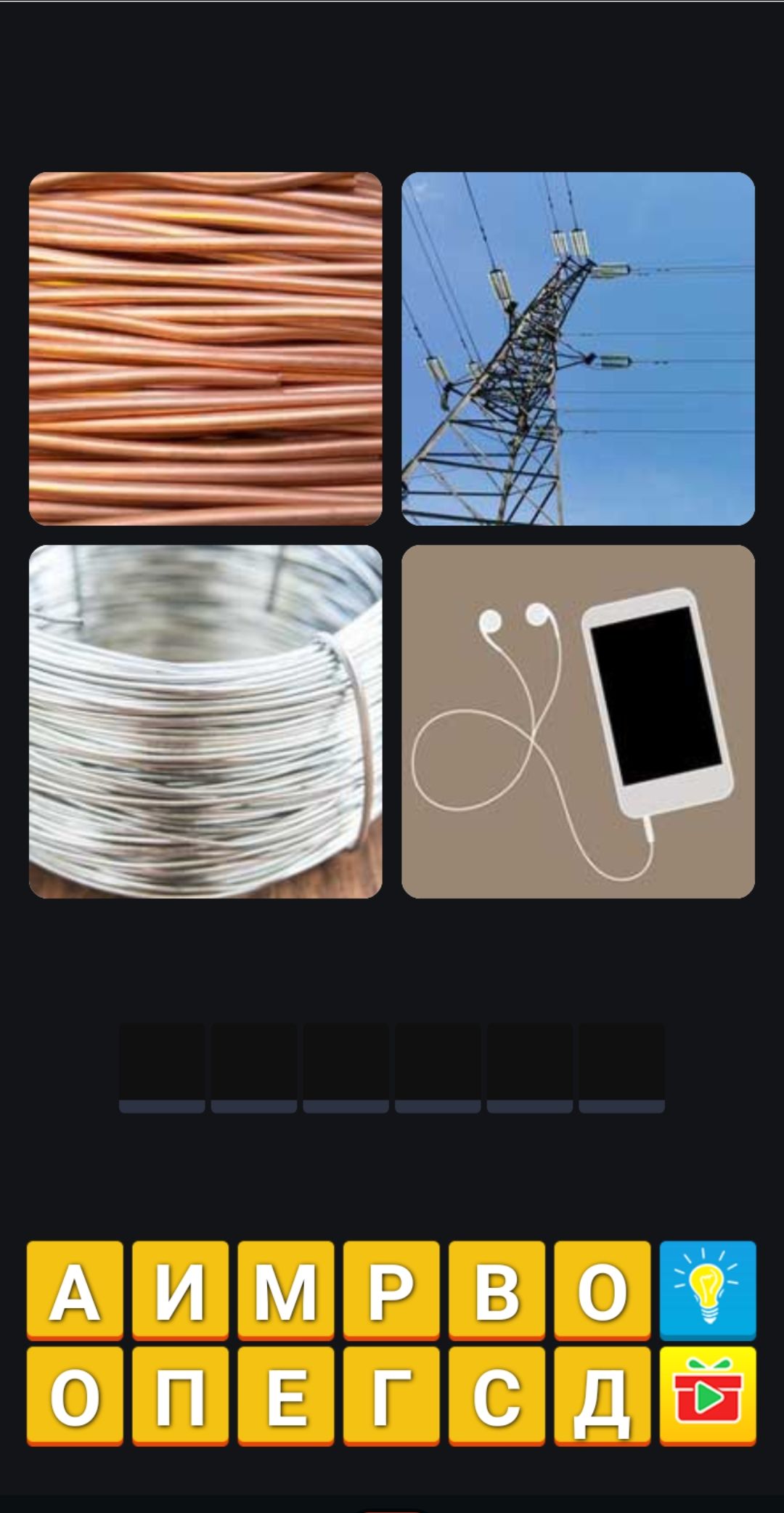Pick the letter М tile
The image size is (784, 1513).
285,1291
